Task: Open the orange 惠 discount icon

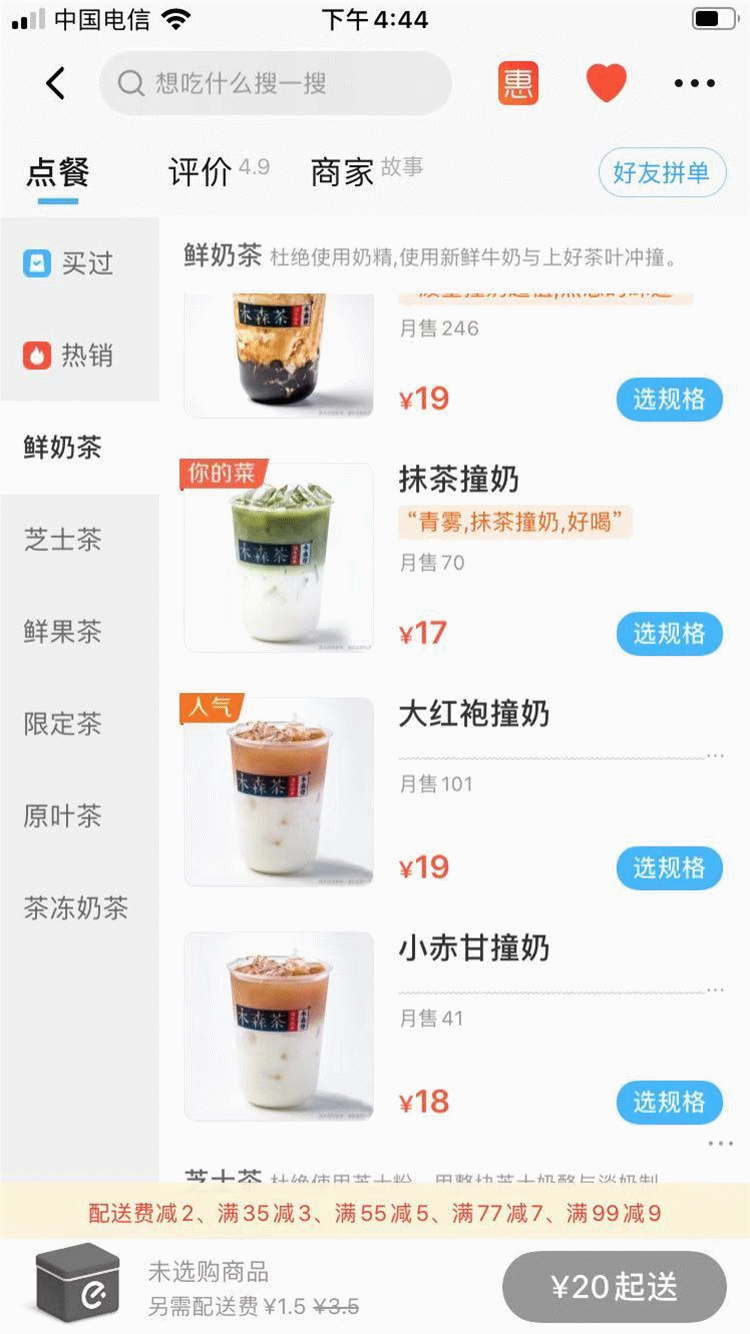Action: click(x=518, y=83)
